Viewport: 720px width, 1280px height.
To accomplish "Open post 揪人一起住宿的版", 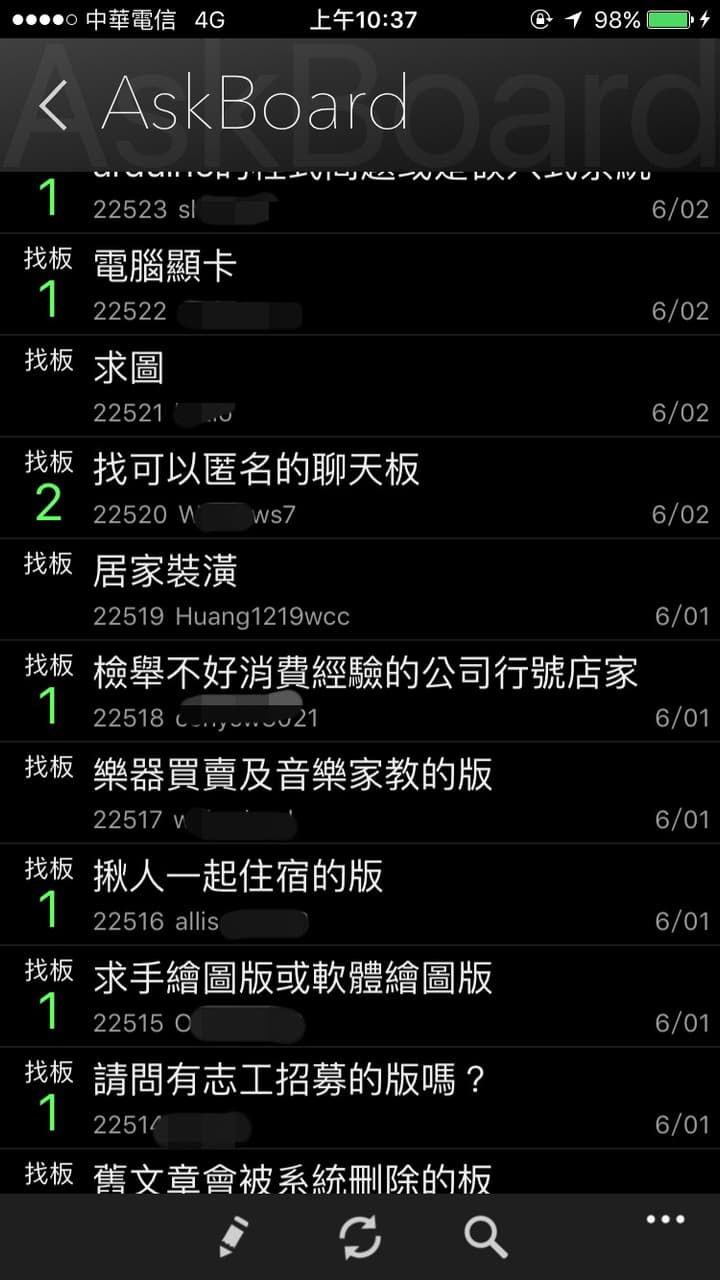I will [360, 895].
